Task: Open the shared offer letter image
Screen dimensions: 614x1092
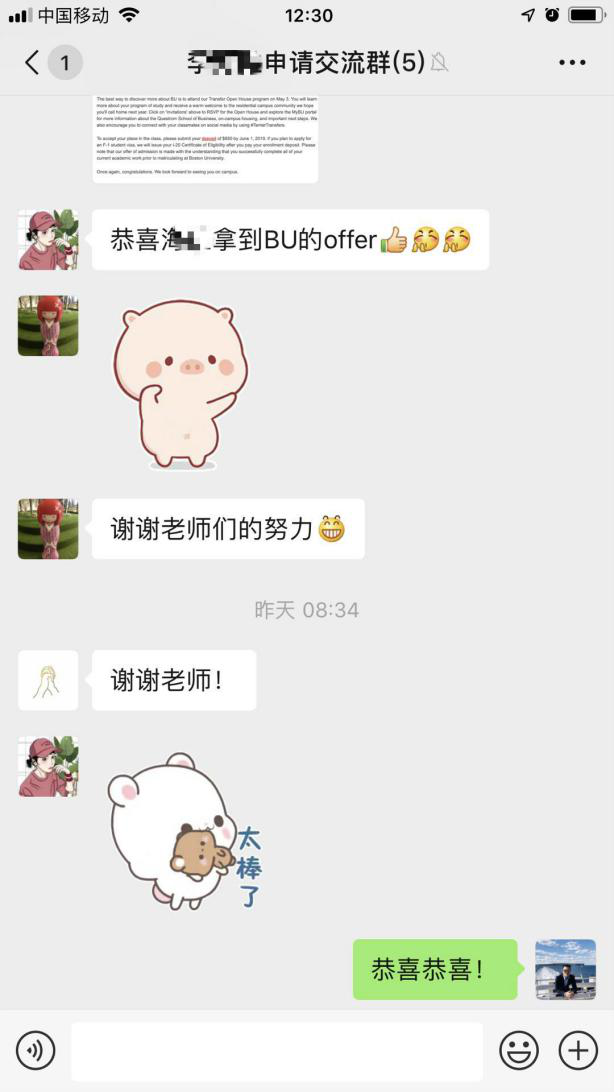Action: coord(205,138)
